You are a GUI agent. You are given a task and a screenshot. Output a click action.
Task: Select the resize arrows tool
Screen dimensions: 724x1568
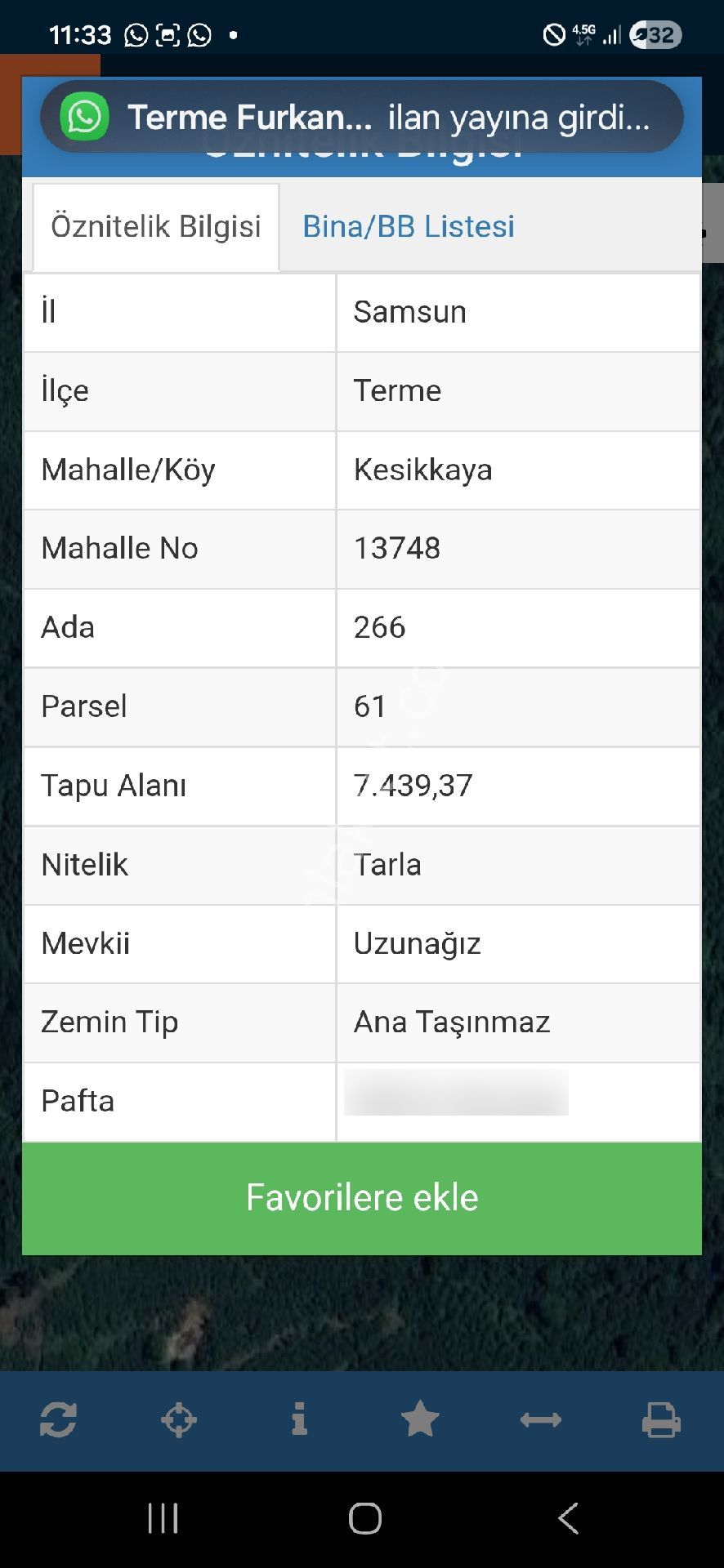539,1419
